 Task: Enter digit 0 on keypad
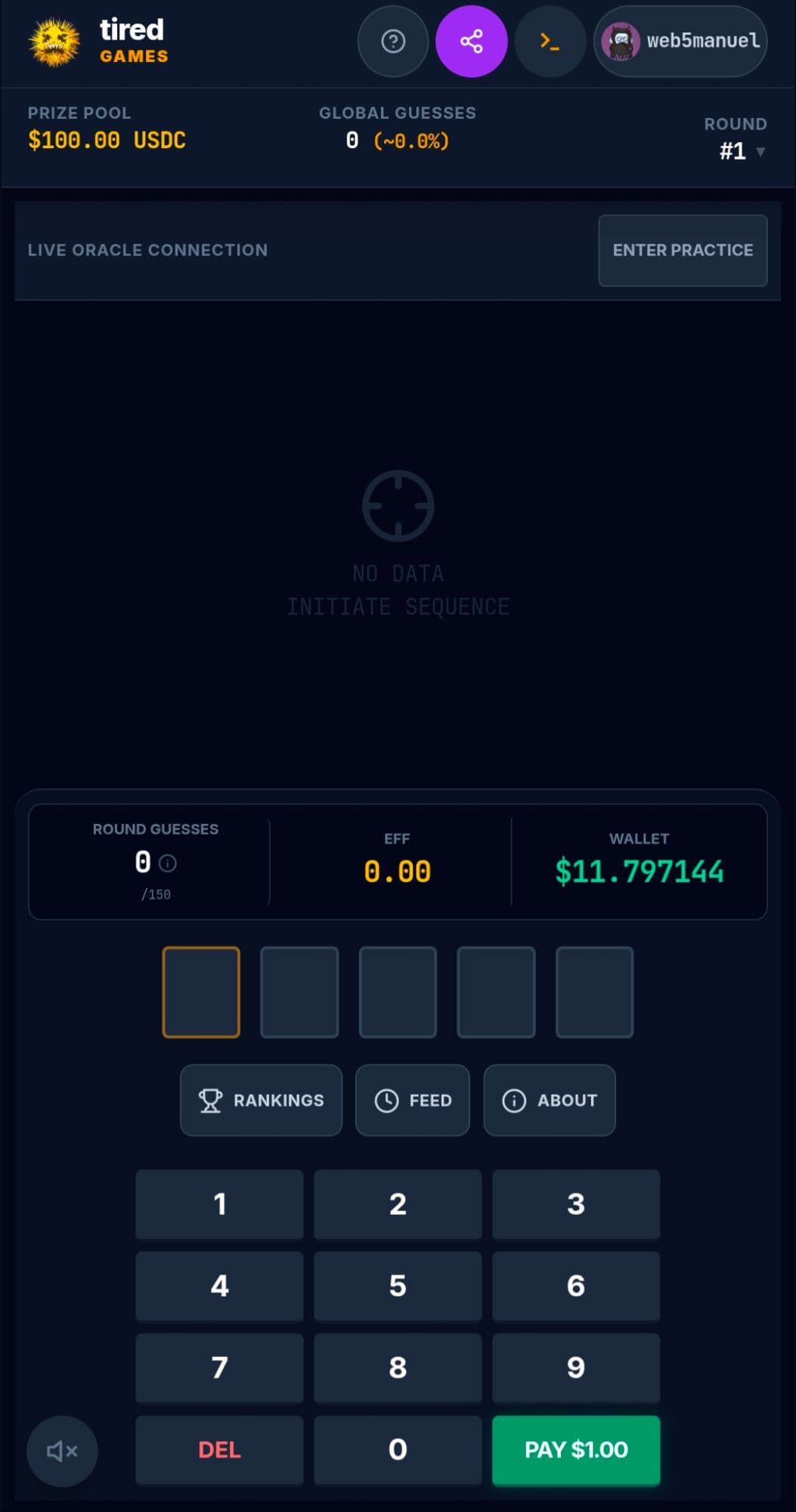[398, 1449]
